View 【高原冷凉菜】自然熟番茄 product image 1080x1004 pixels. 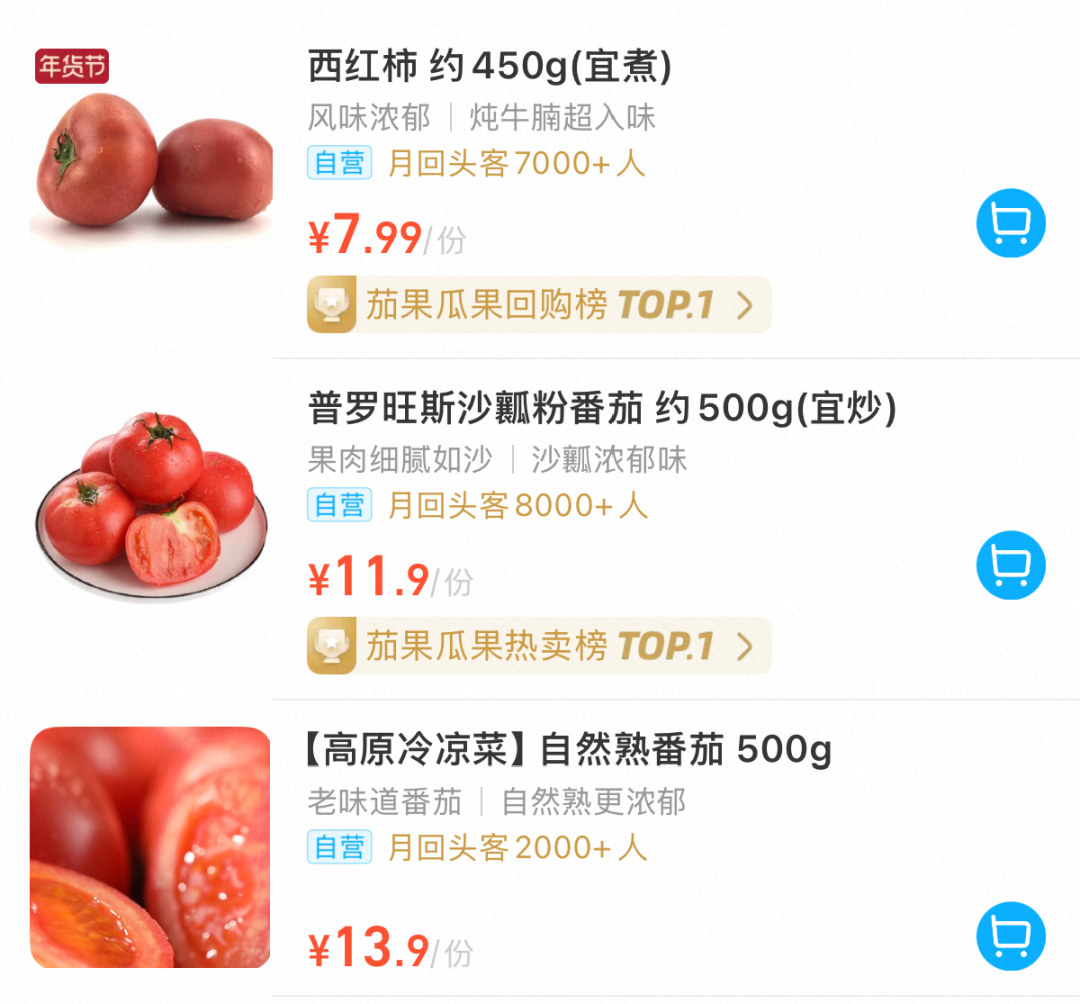point(150,848)
